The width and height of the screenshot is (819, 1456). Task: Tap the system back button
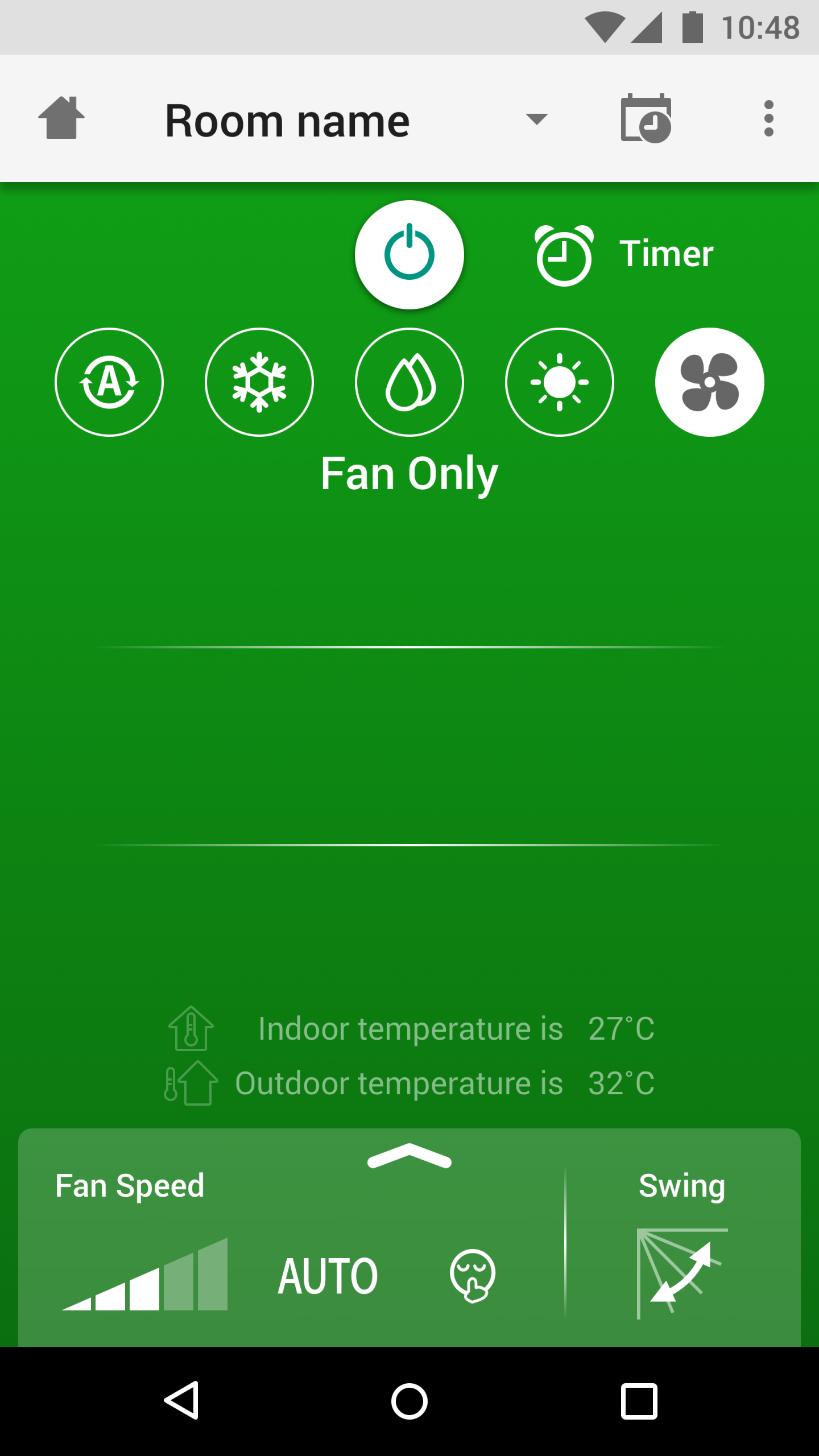pyautogui.click(x=182, y=1400)
